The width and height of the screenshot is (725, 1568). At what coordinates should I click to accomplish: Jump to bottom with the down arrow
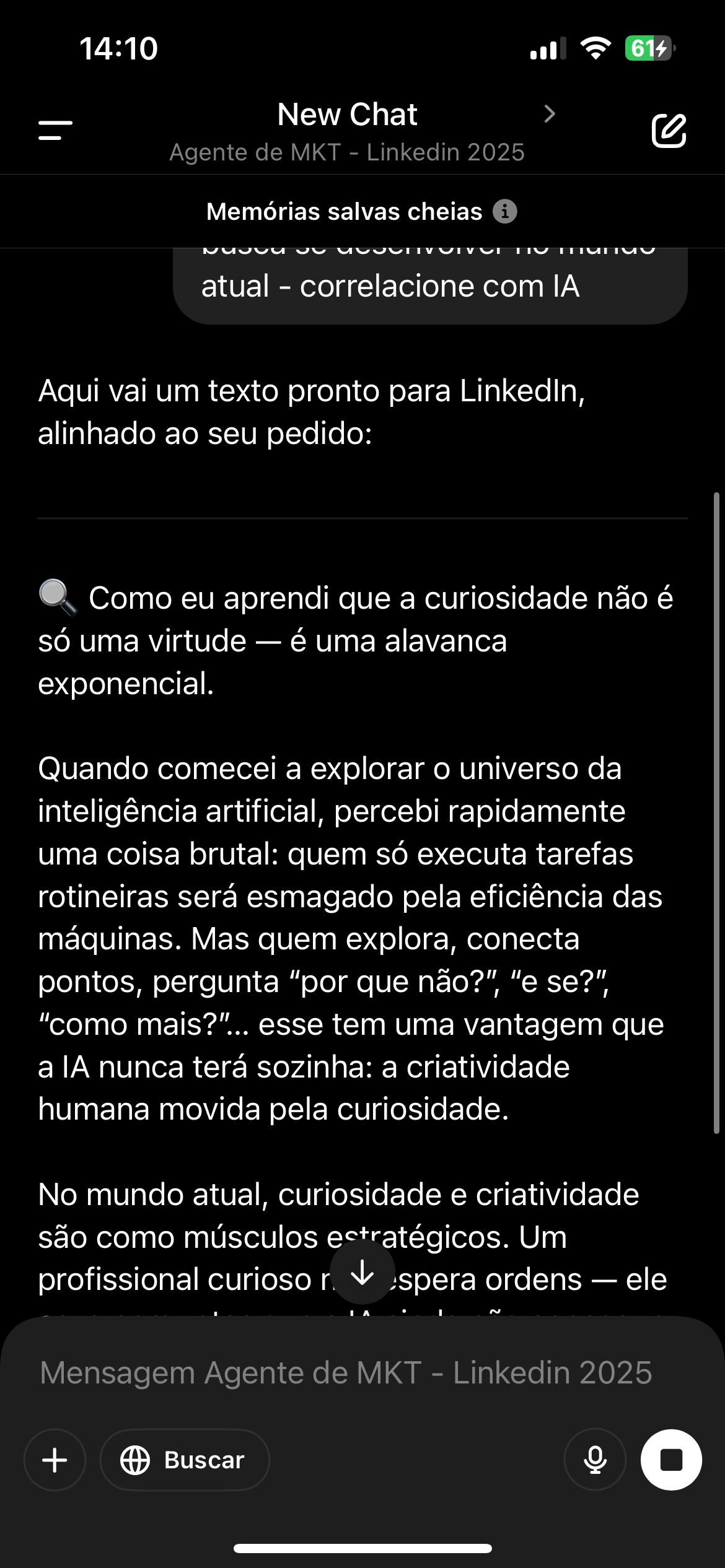pyautogui.click(x=362, y=1273)
